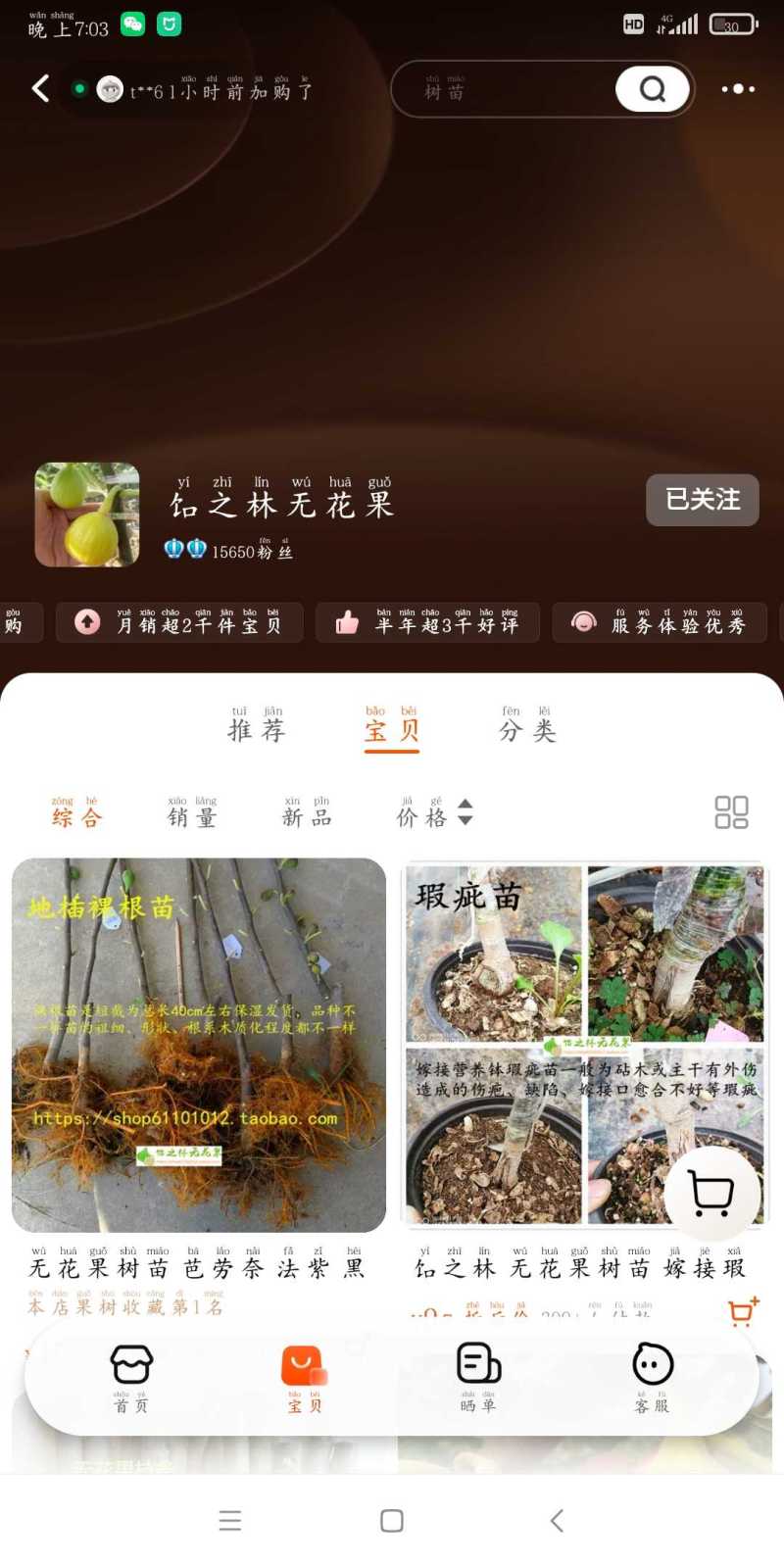Go to the 首页 bottom tab

point(130,1377)
